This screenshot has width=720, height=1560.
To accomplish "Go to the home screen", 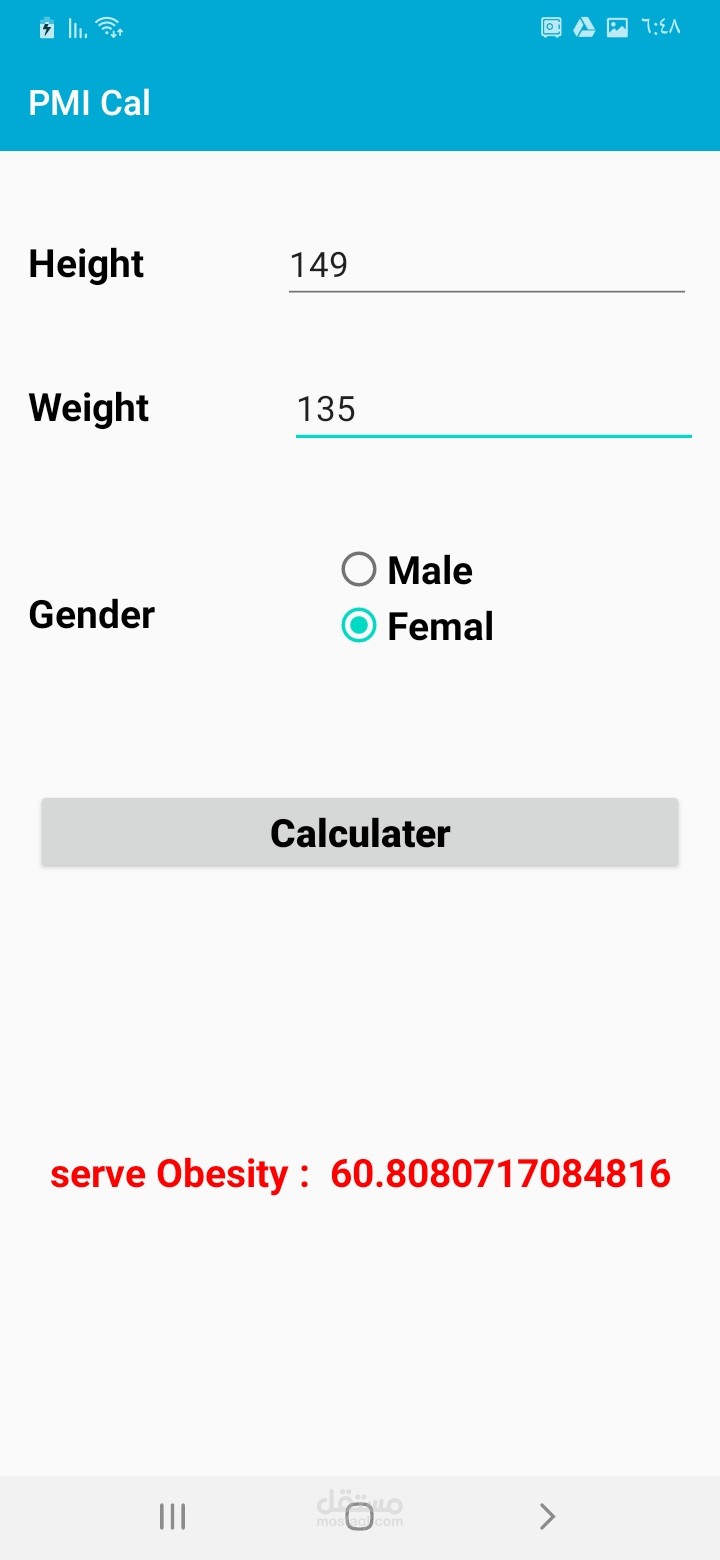I will point(360,1517).
